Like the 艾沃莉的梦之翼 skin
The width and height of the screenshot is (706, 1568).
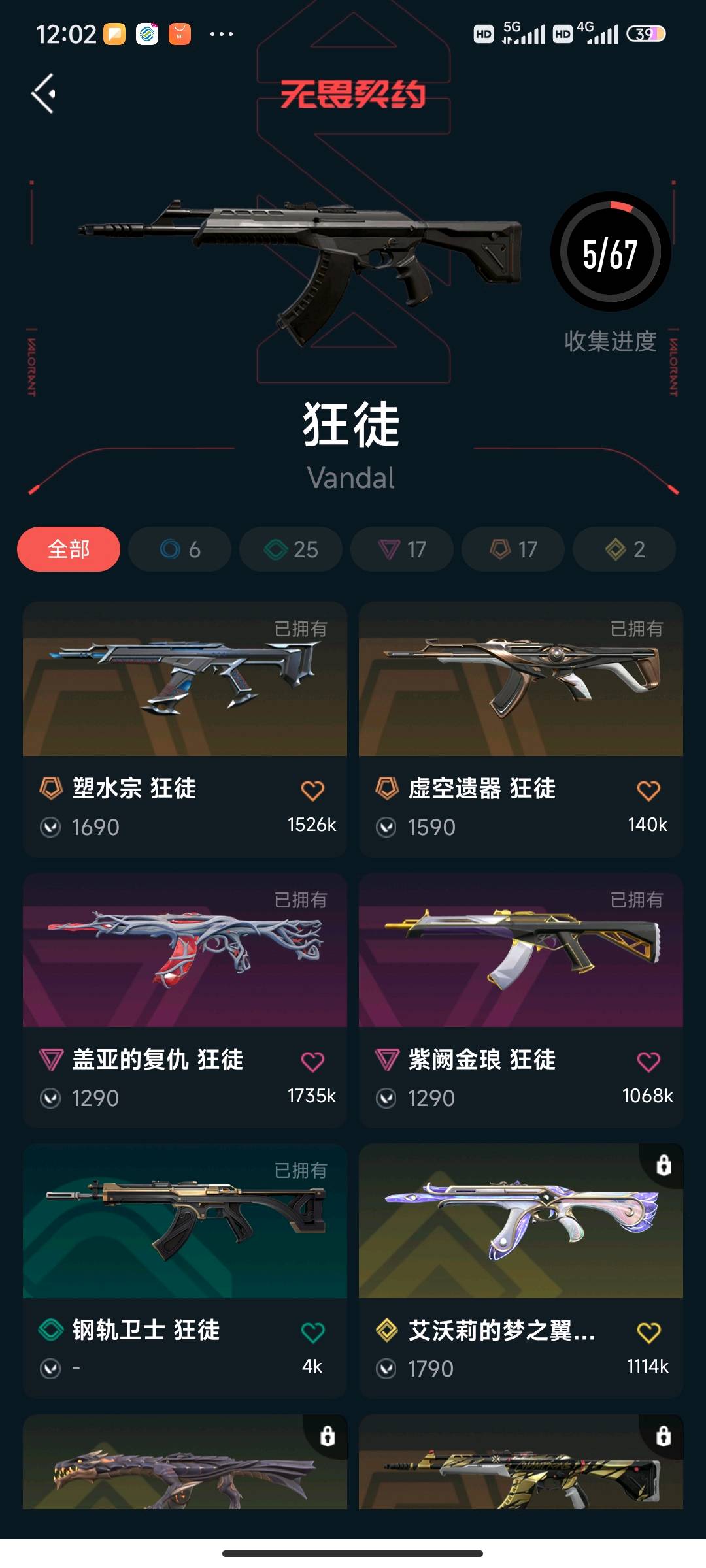pyautogui.click(x=648, y=1332)
